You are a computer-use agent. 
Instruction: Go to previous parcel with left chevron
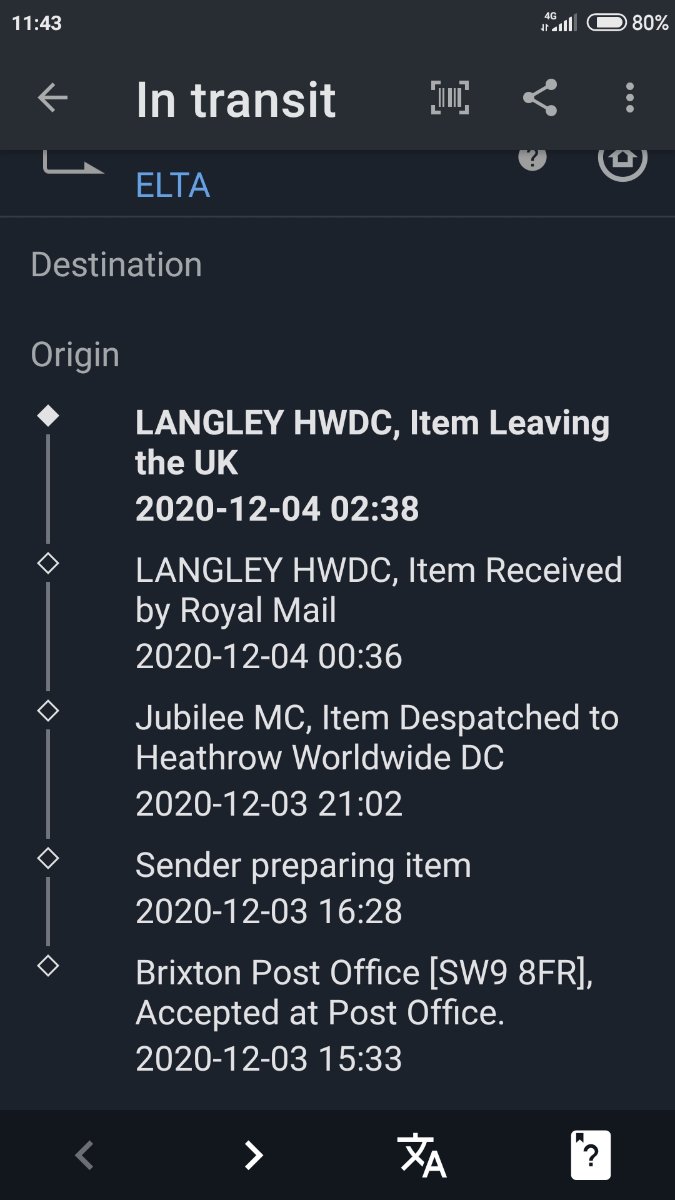click(x=85, y=1155)
